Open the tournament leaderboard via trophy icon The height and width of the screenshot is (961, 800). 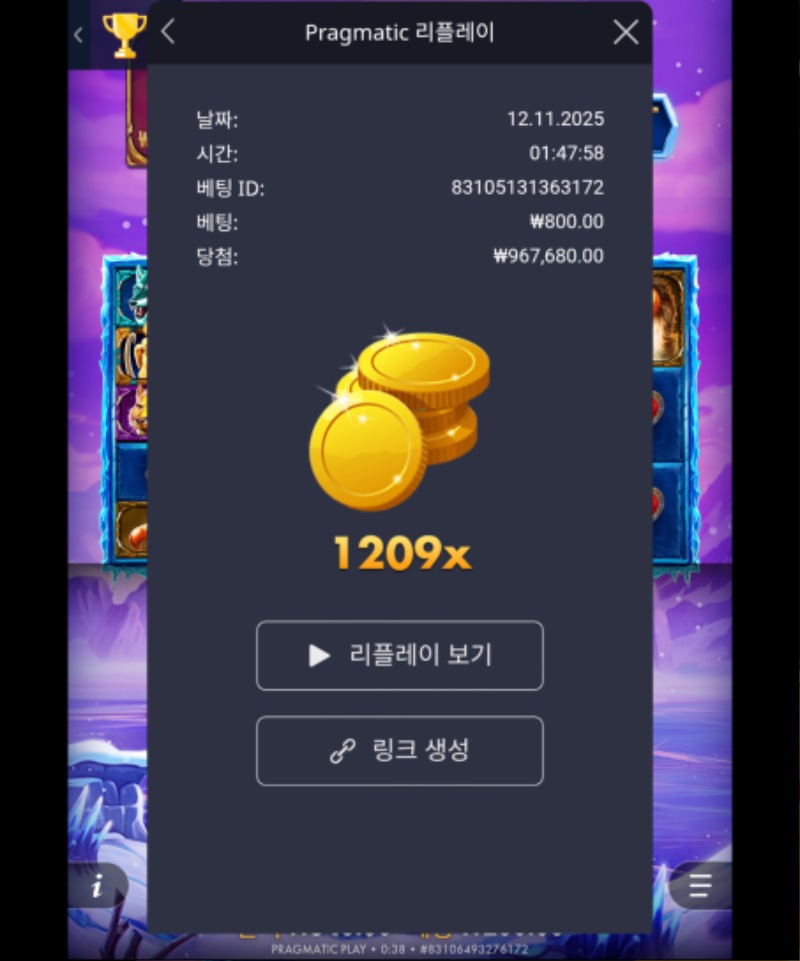click(125, 34)
